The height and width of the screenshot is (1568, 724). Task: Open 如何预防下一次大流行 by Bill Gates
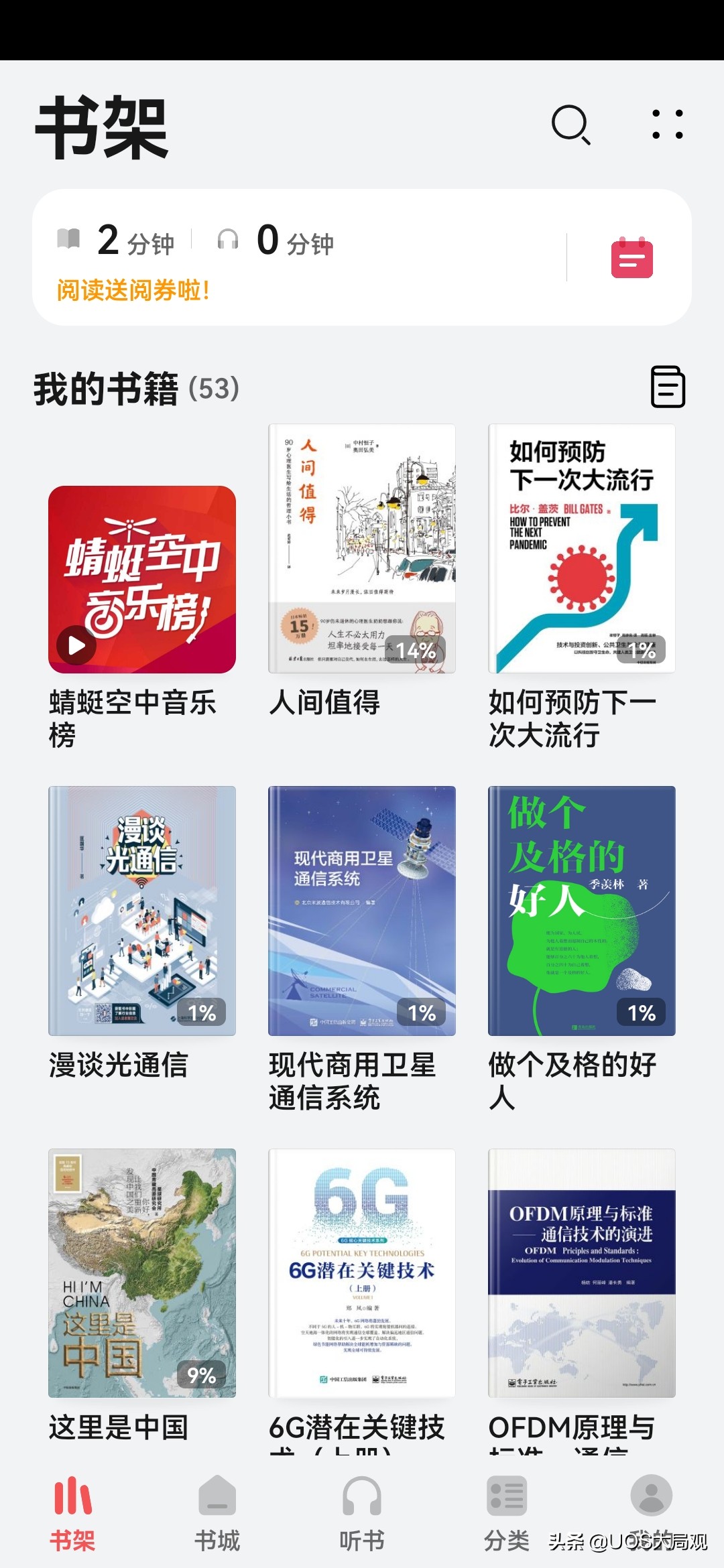click(x=581, y=549)
